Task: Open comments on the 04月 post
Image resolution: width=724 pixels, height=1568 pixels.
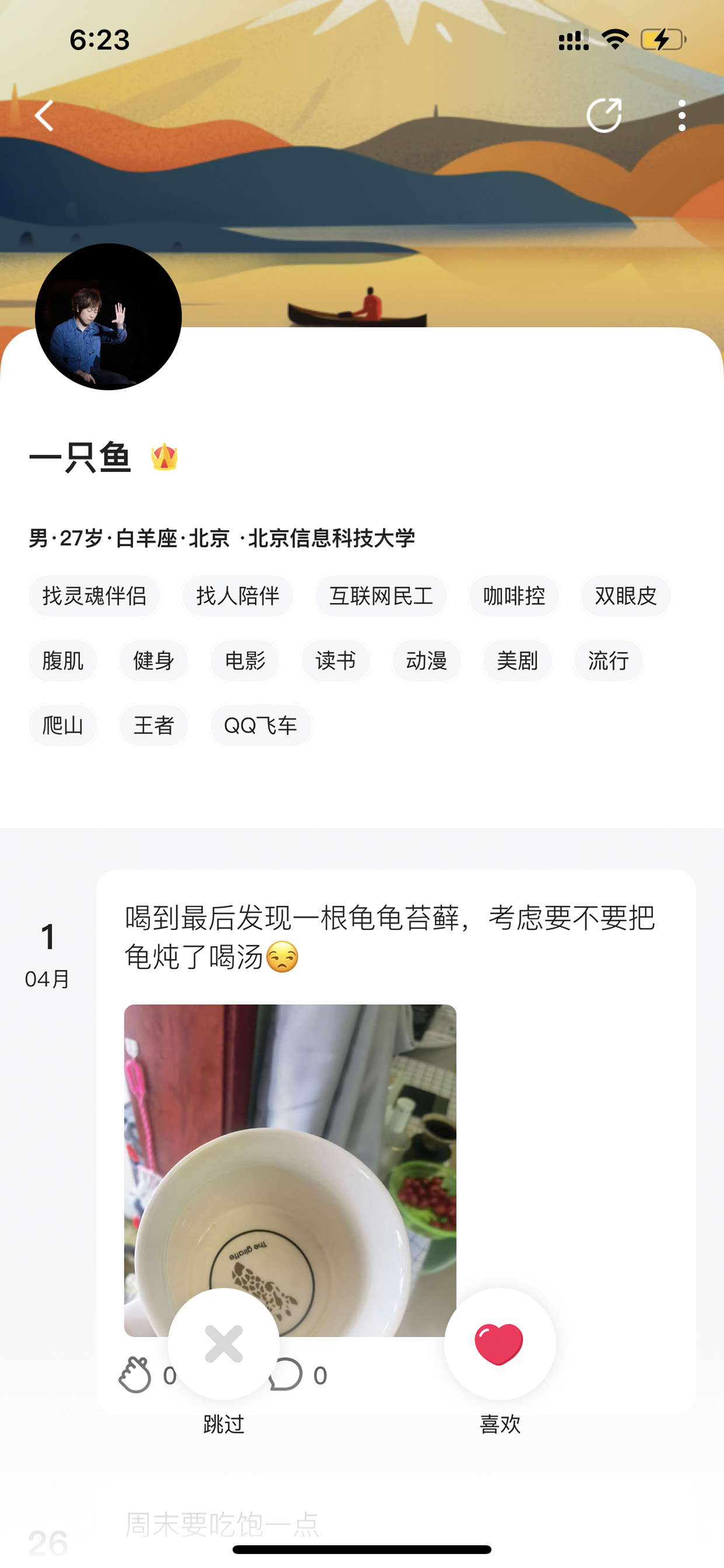Action: click(x=286, y=1375)
